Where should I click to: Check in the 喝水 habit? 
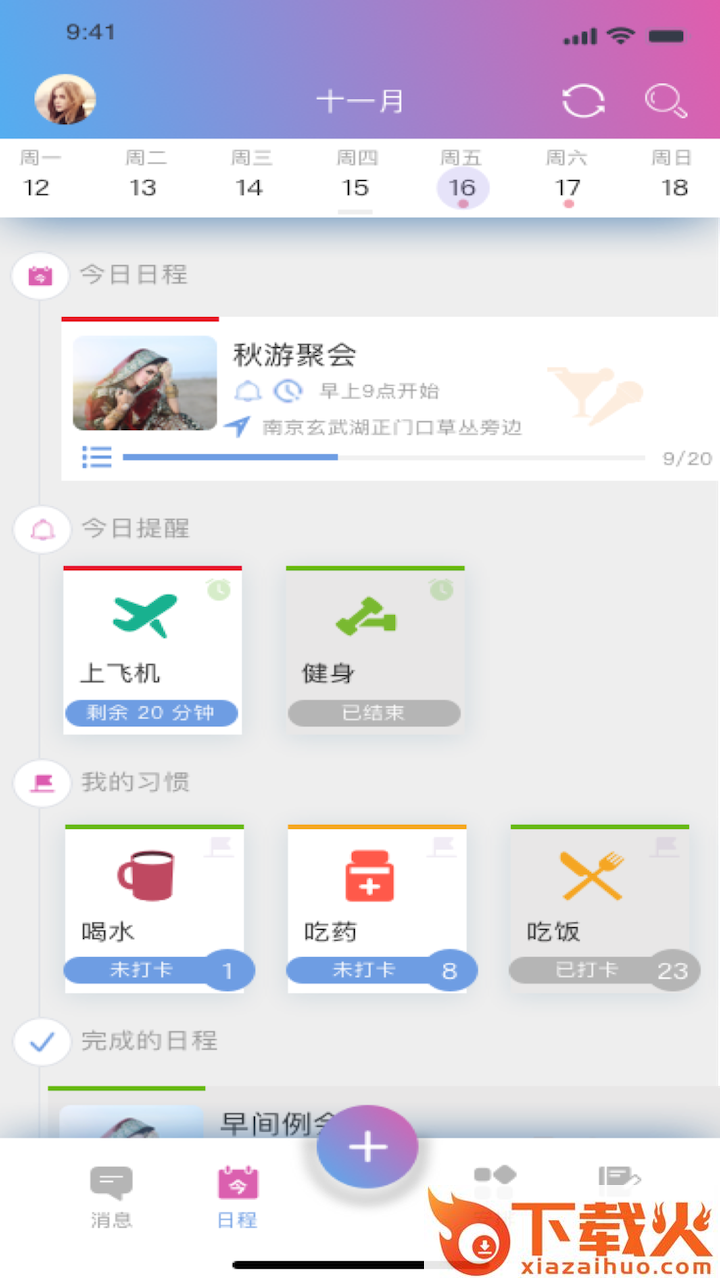coord(141,970)
